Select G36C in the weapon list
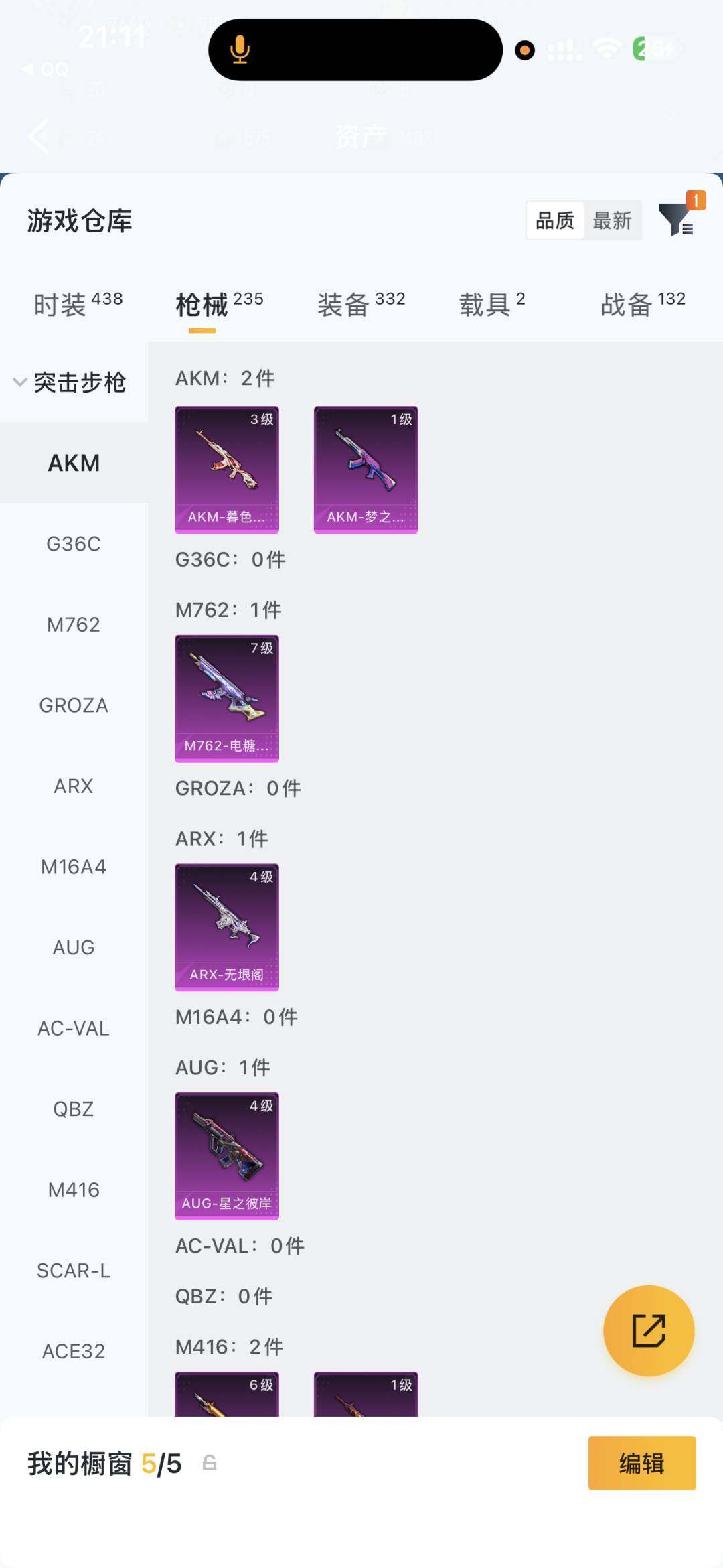 pos(74,544)
